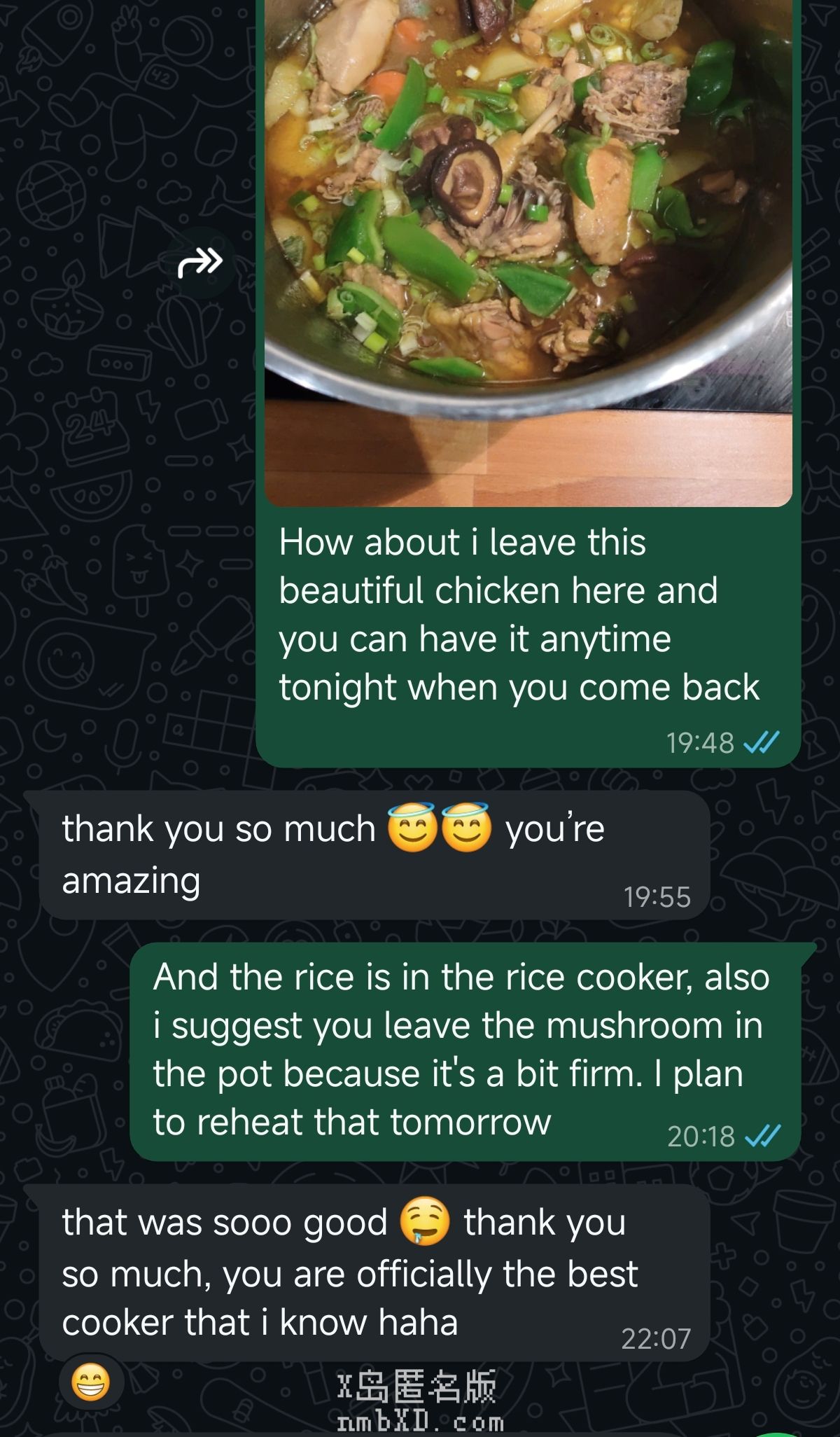The image size is (840, 1437).
Task: Tap the forward arrow beside the photo
Action: [x=201, y=263]
